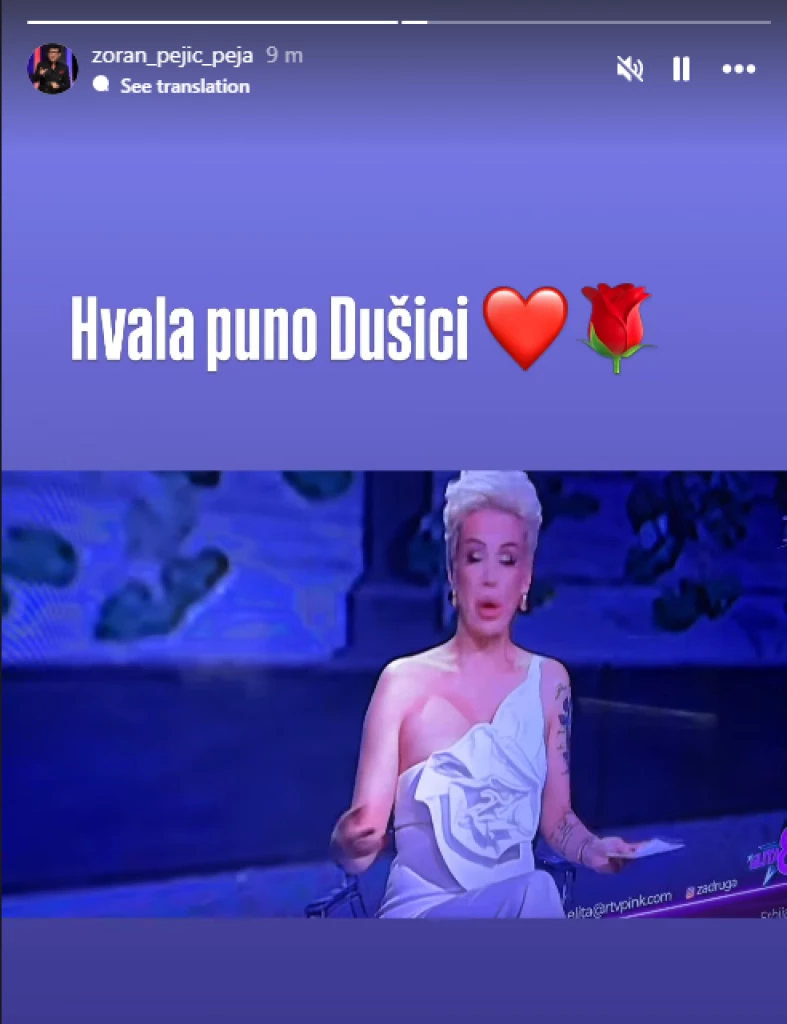787x1024 pixels.
Task: Open zoran_pejic_peja username link
Action: click(172, 56)
